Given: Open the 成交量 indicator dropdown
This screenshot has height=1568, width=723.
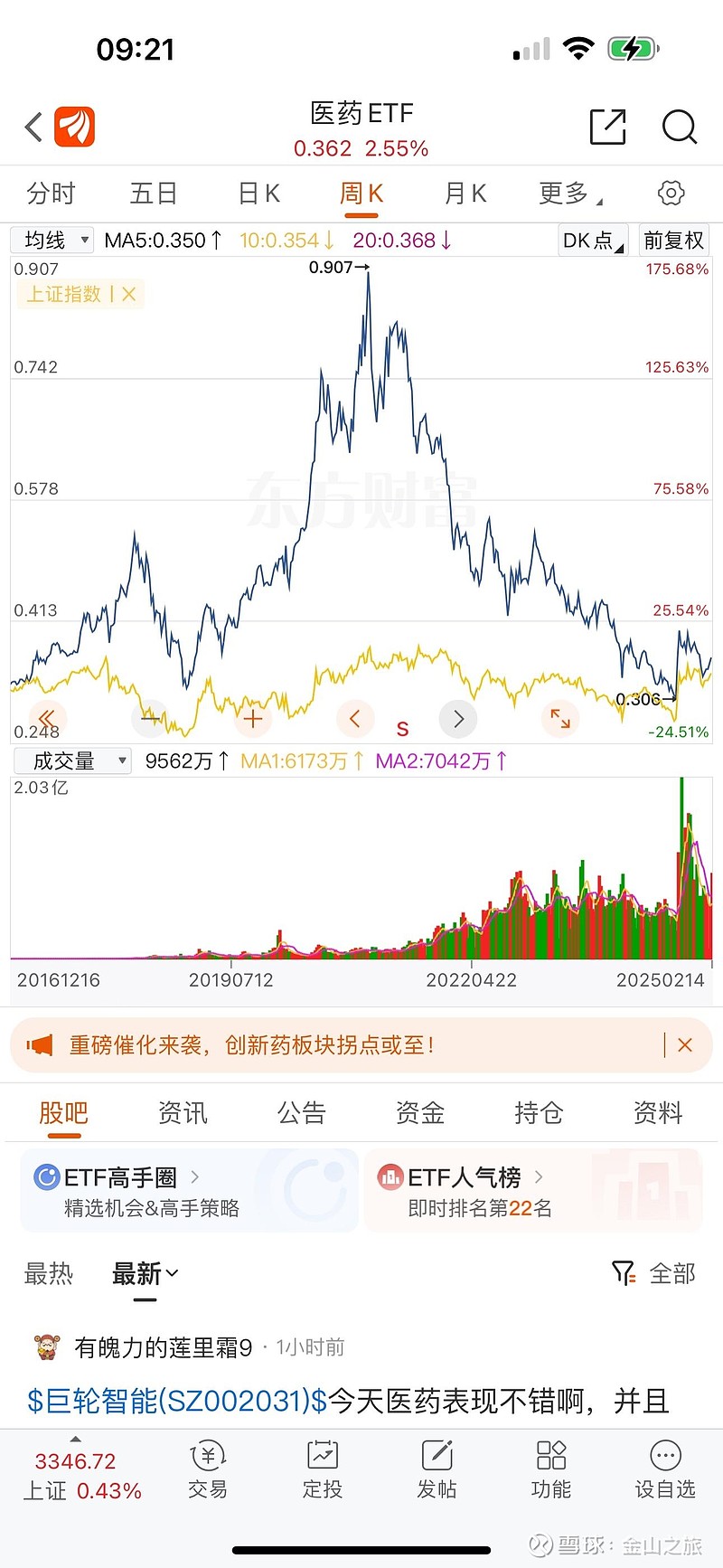Looking at the screenshot, I should [x=72, y=760].
